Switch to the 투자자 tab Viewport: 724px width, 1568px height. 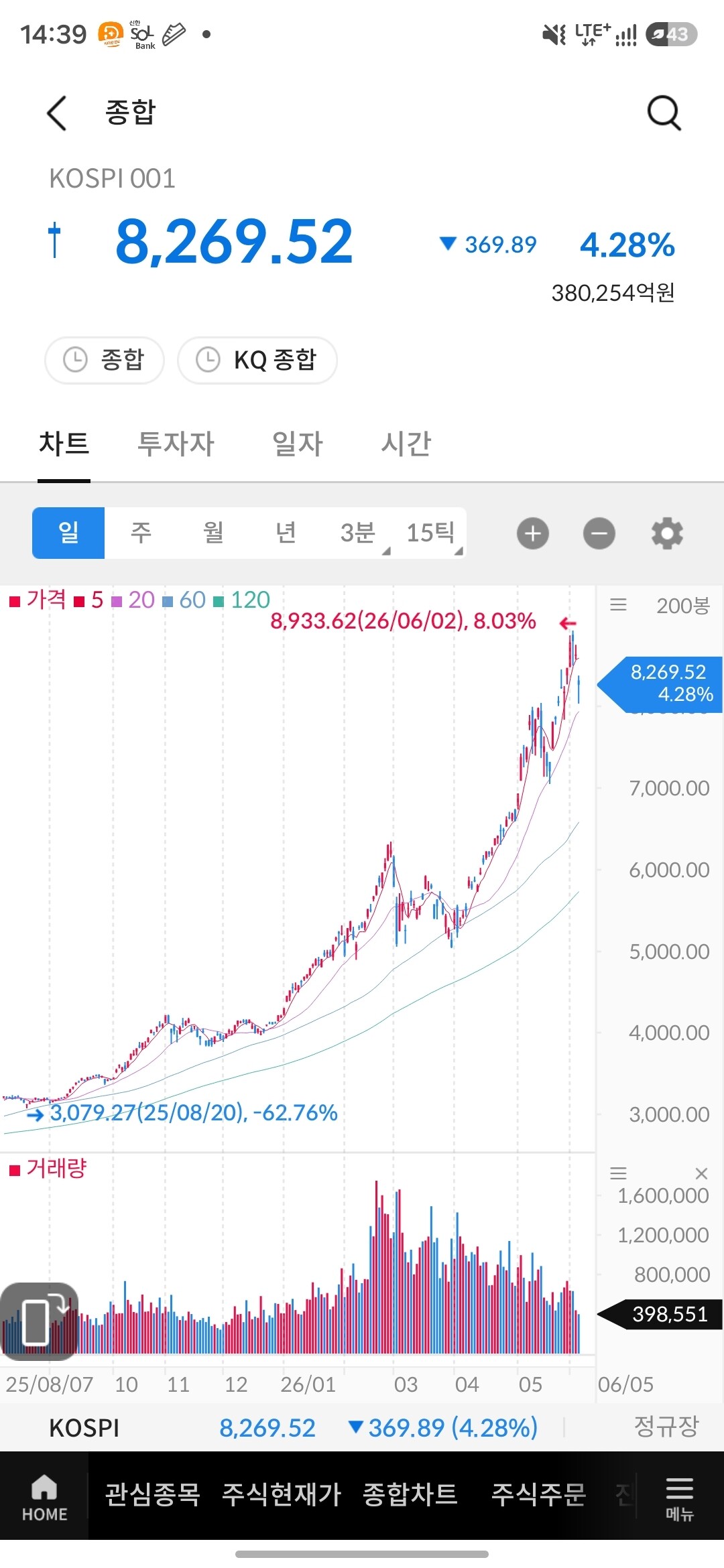[176, 444]
